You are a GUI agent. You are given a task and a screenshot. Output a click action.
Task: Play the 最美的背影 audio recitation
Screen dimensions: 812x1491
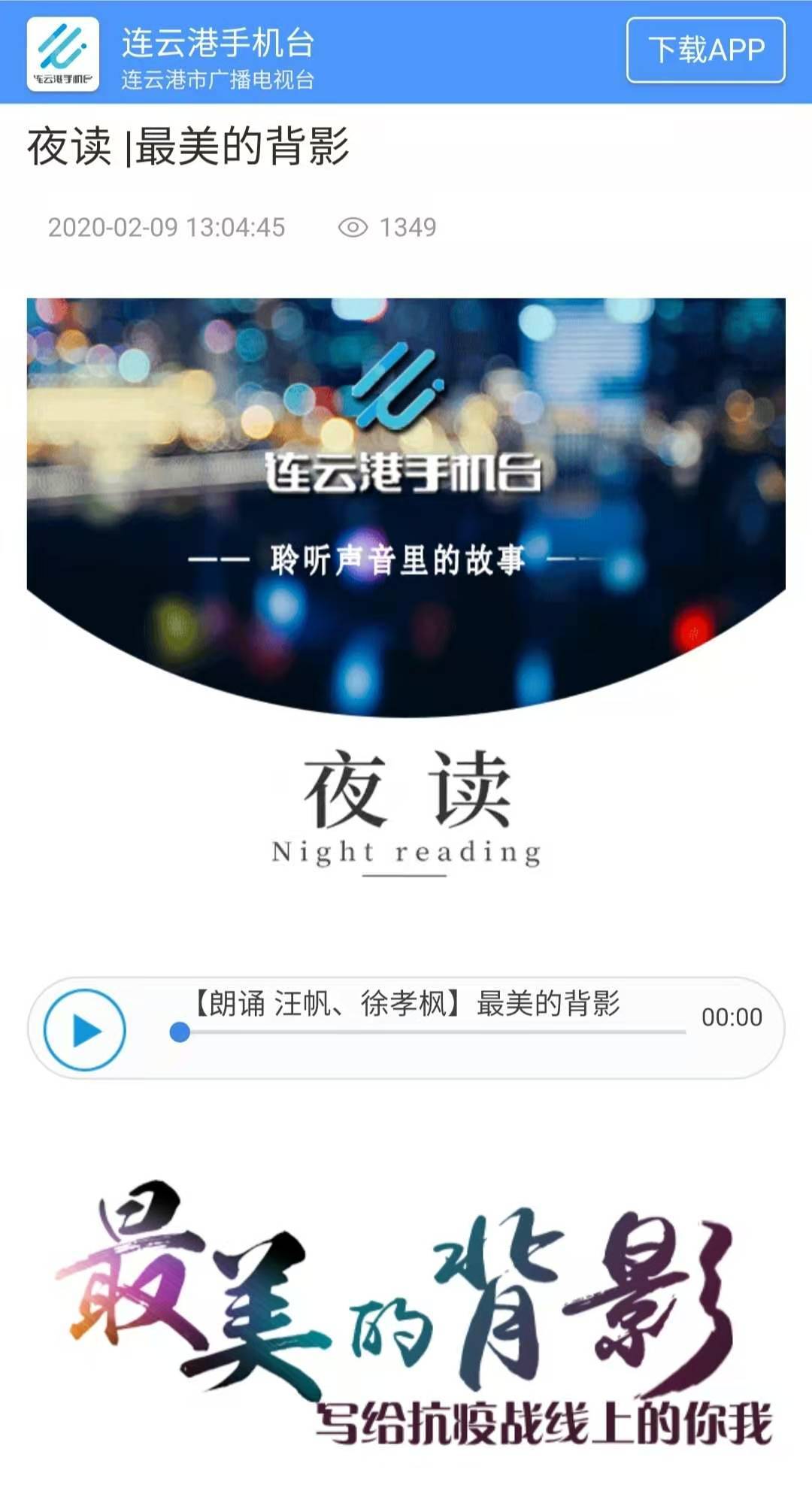[x=84, y=1030]
